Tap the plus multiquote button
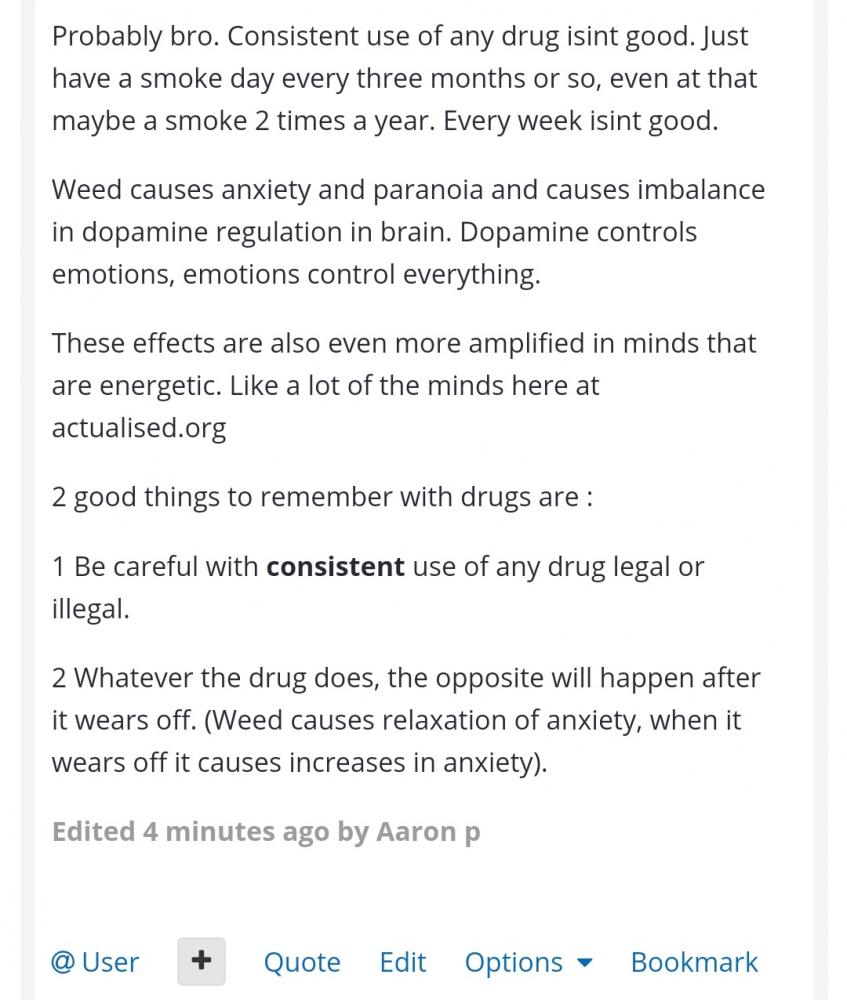Viewport: 847px width, 1000px height. [x=201, y=961]
